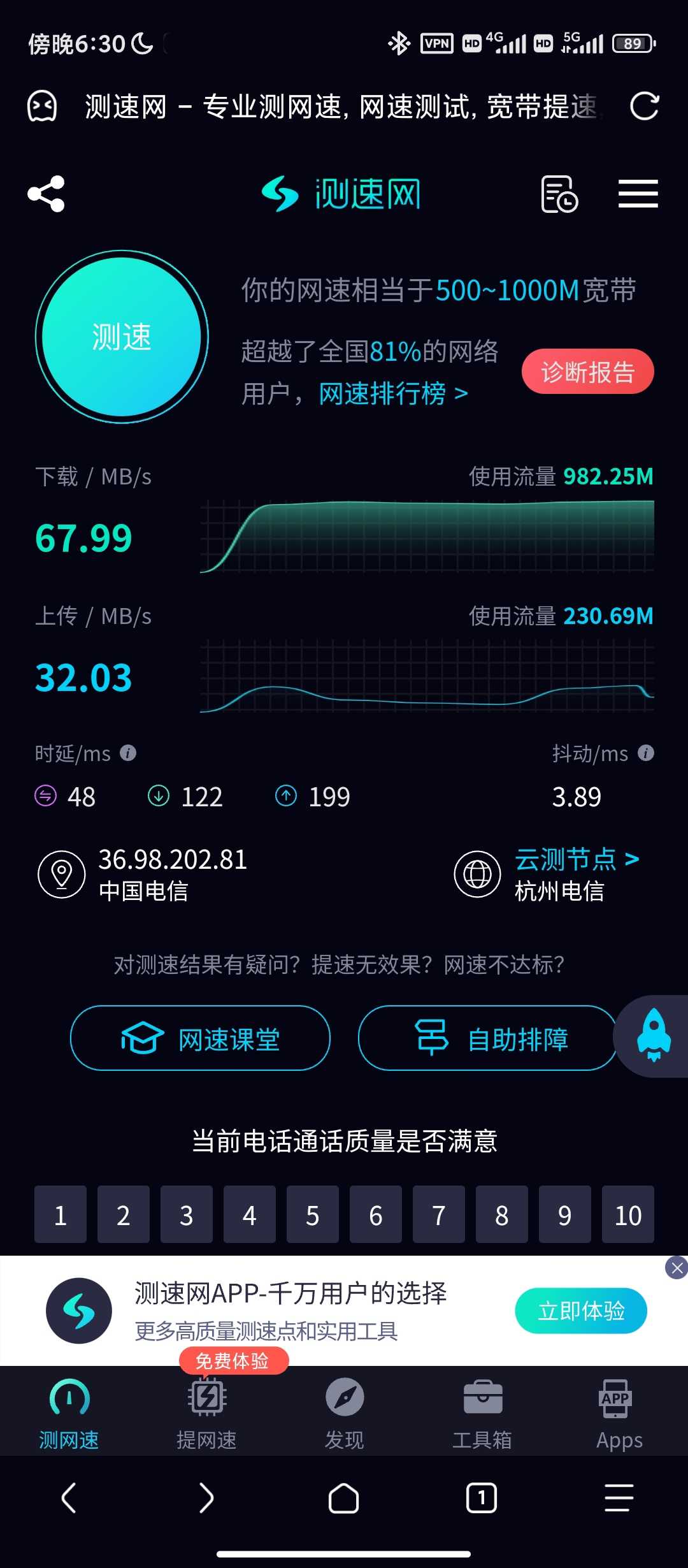Rate call quality as 10
This screenshot has width=688, height=1568.
(x=627, y=1215)
